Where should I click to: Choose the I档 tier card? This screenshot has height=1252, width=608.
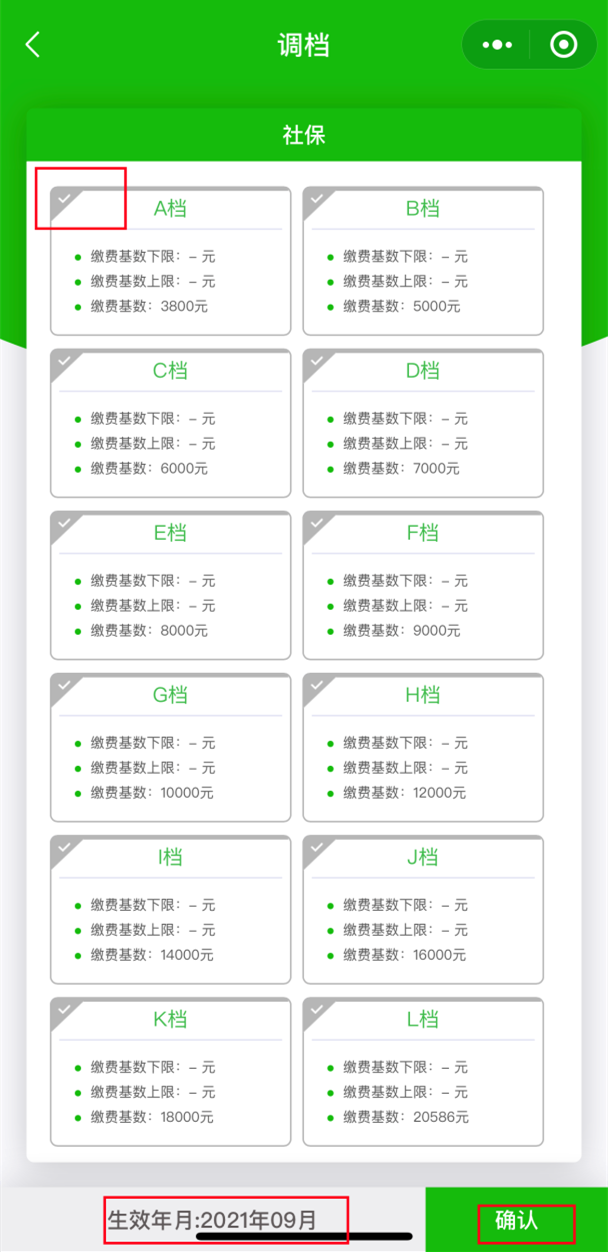pyautogui.click(x=170, y=909)
